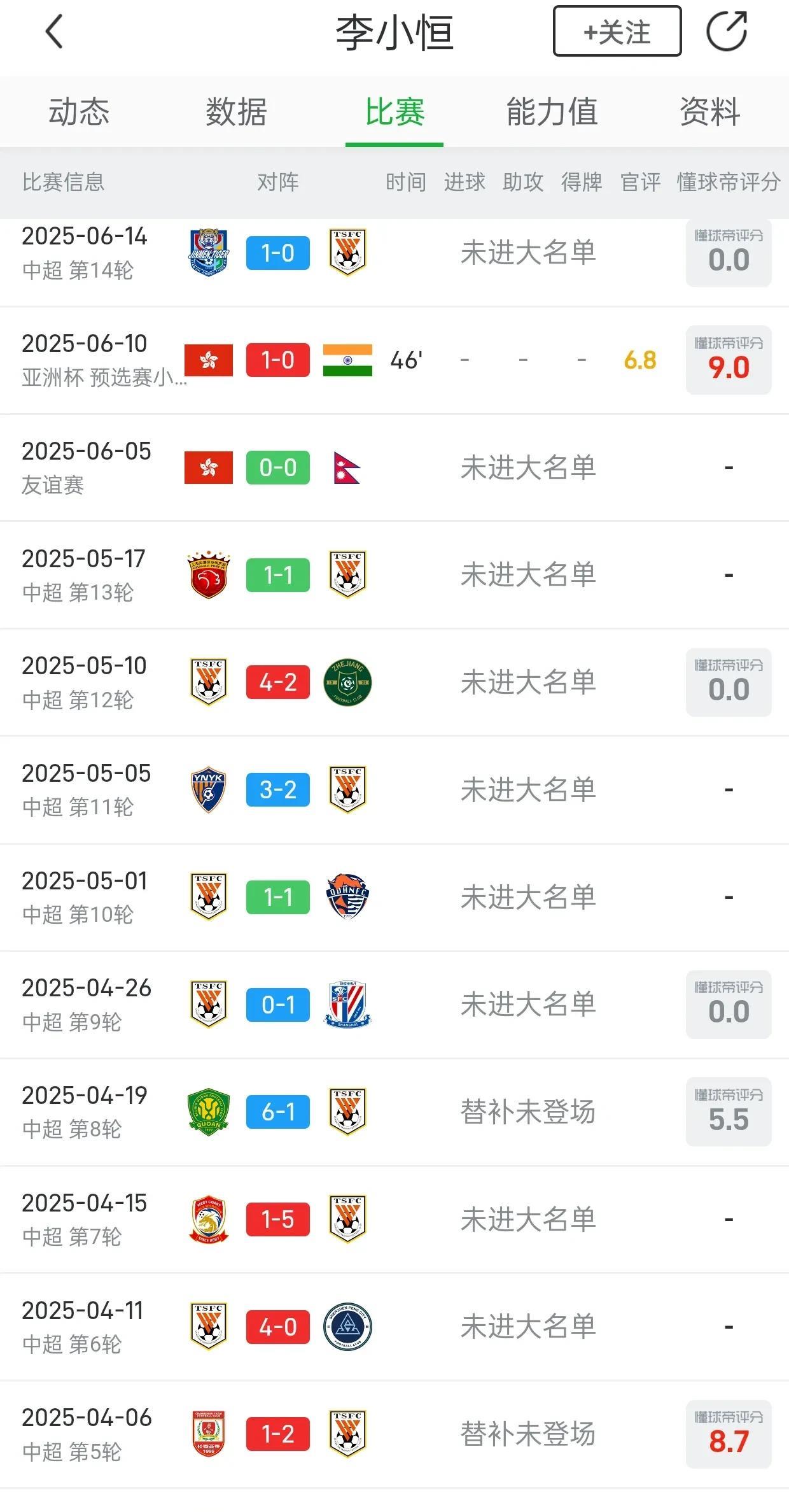This screenshot has width=789, height=1512.
Task: Open the 2025-04-06 中超 第5轮 match
Action: 278,1434
